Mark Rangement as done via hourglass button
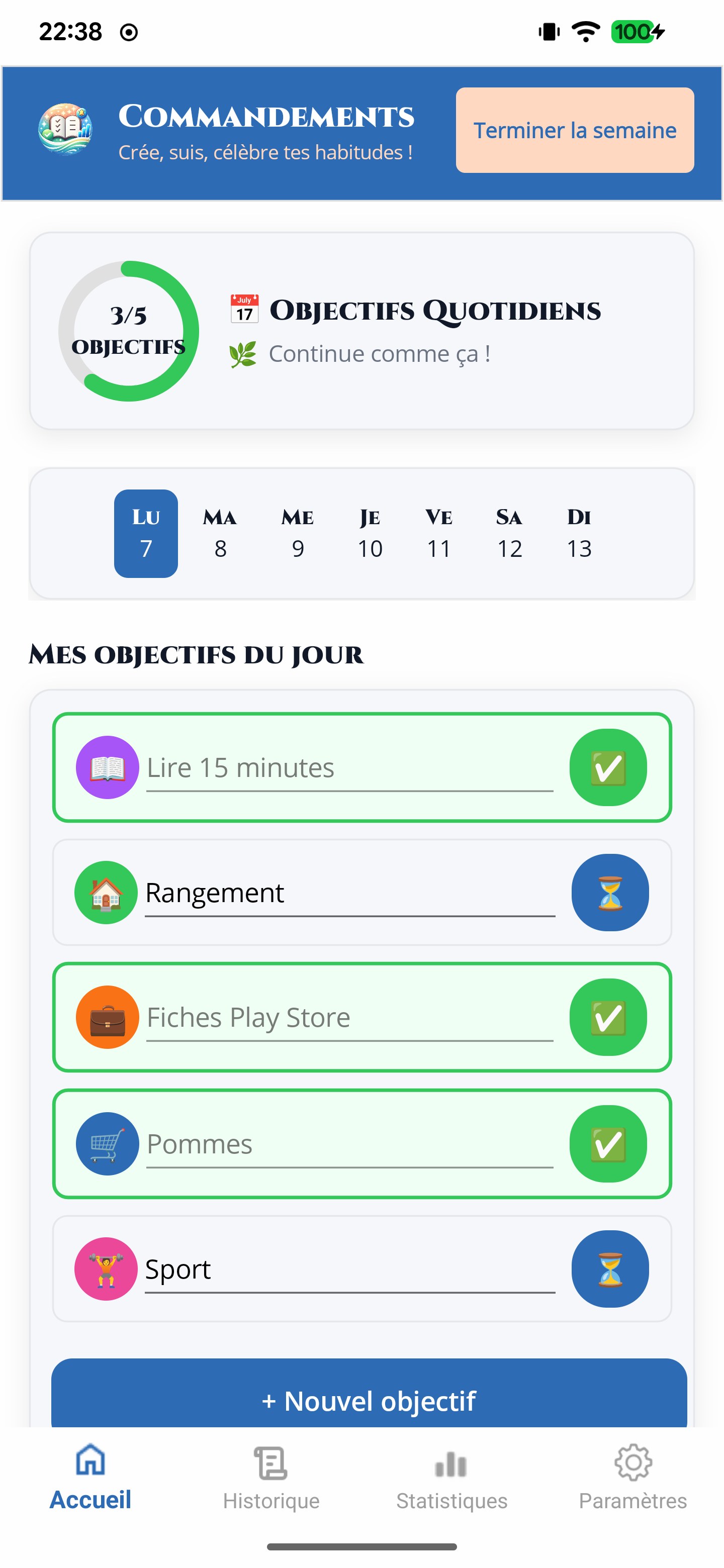This screenshot has height=1568, width=724. [609, 893]
